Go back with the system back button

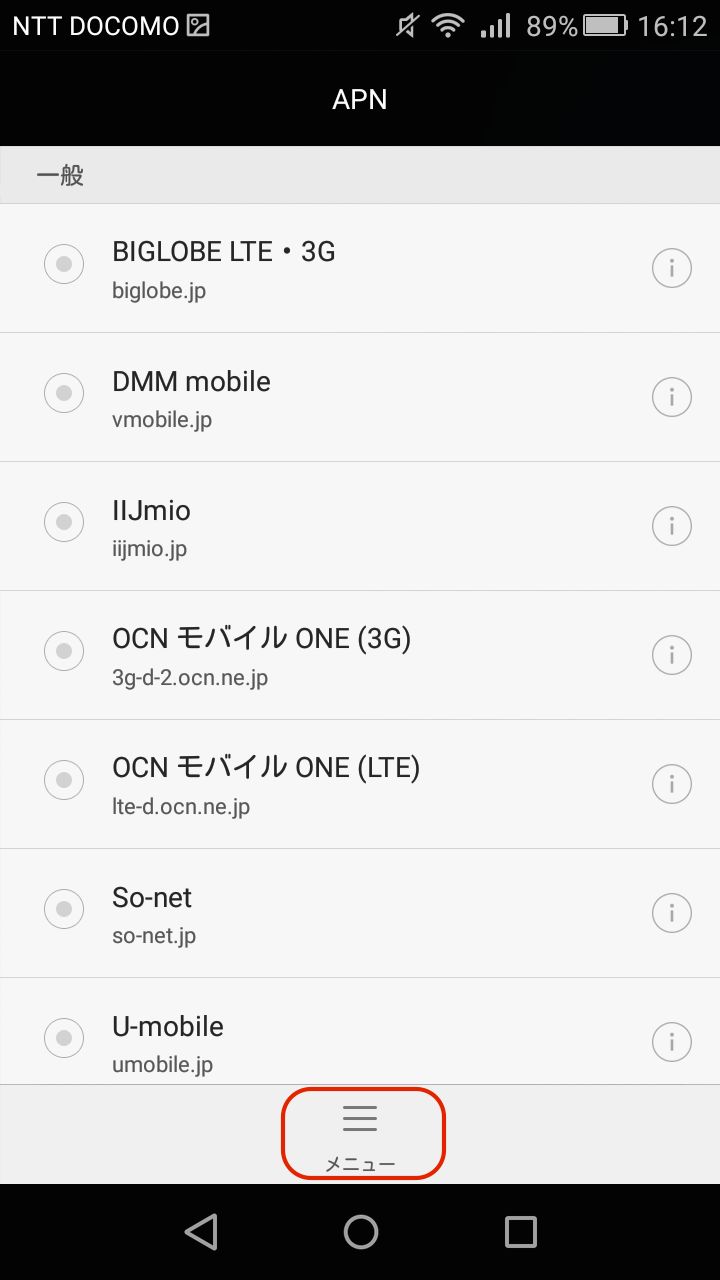[201, 1232]
